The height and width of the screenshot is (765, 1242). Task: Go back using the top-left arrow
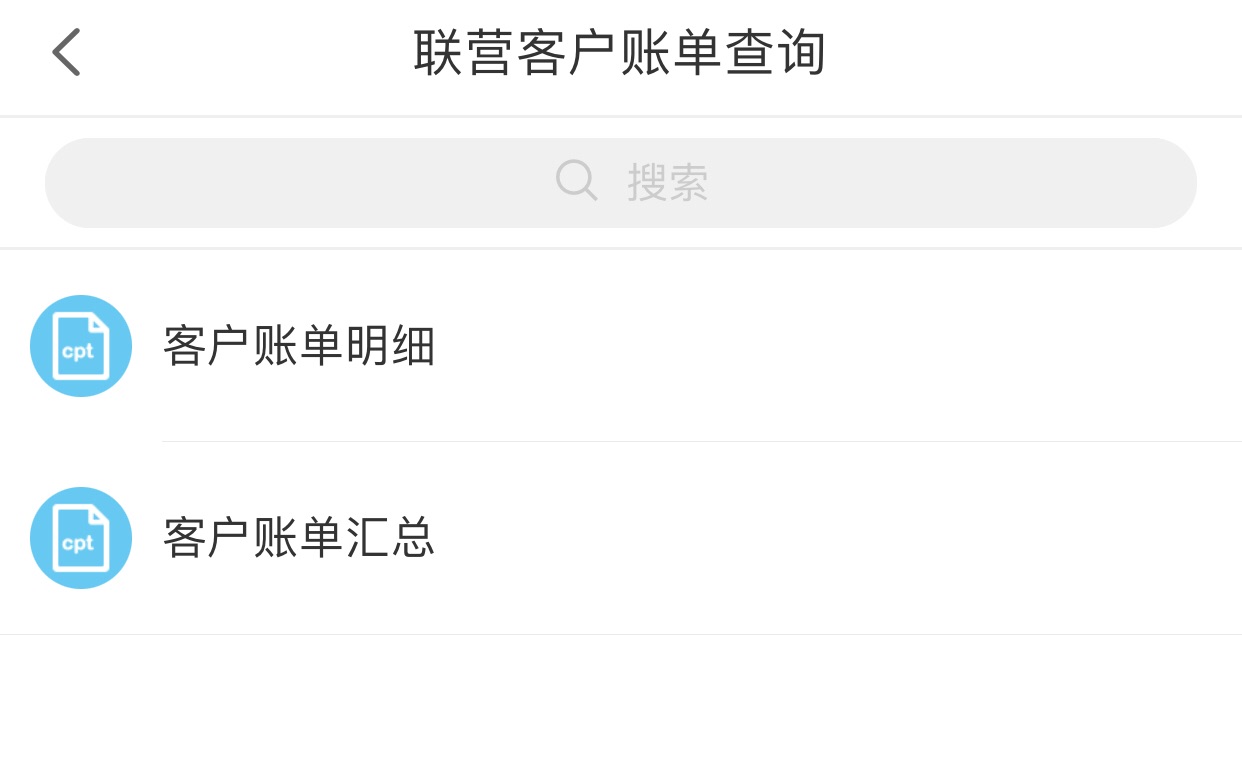[x=66, y=53]
